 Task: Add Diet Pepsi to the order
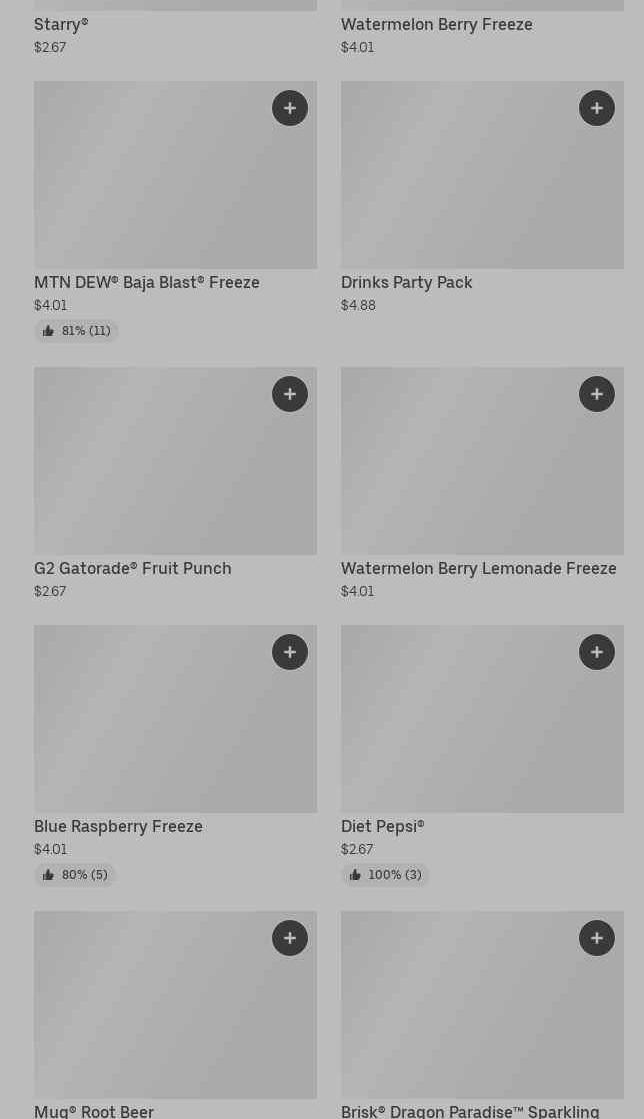click(x=597, y=652)
